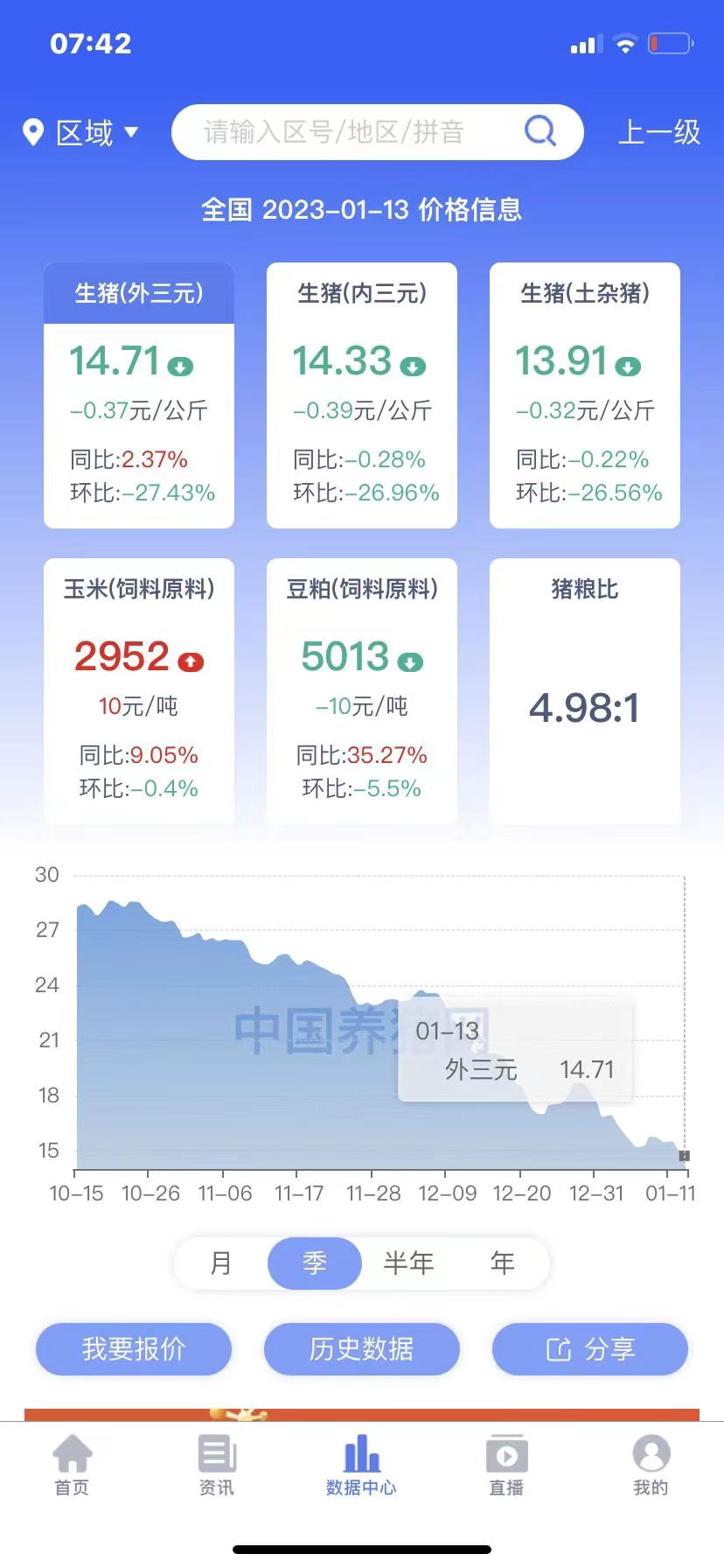Tap the 我要报价 button
Image resolution: width=724 pixels, height=1568 pixels.
coord(134,1349)
